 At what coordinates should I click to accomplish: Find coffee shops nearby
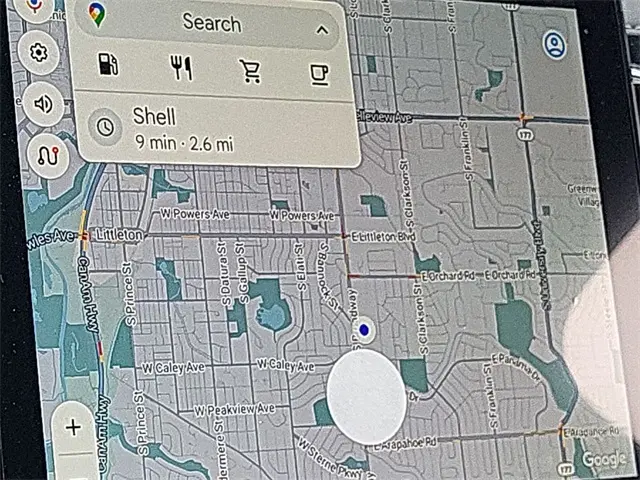pos(318,73)
